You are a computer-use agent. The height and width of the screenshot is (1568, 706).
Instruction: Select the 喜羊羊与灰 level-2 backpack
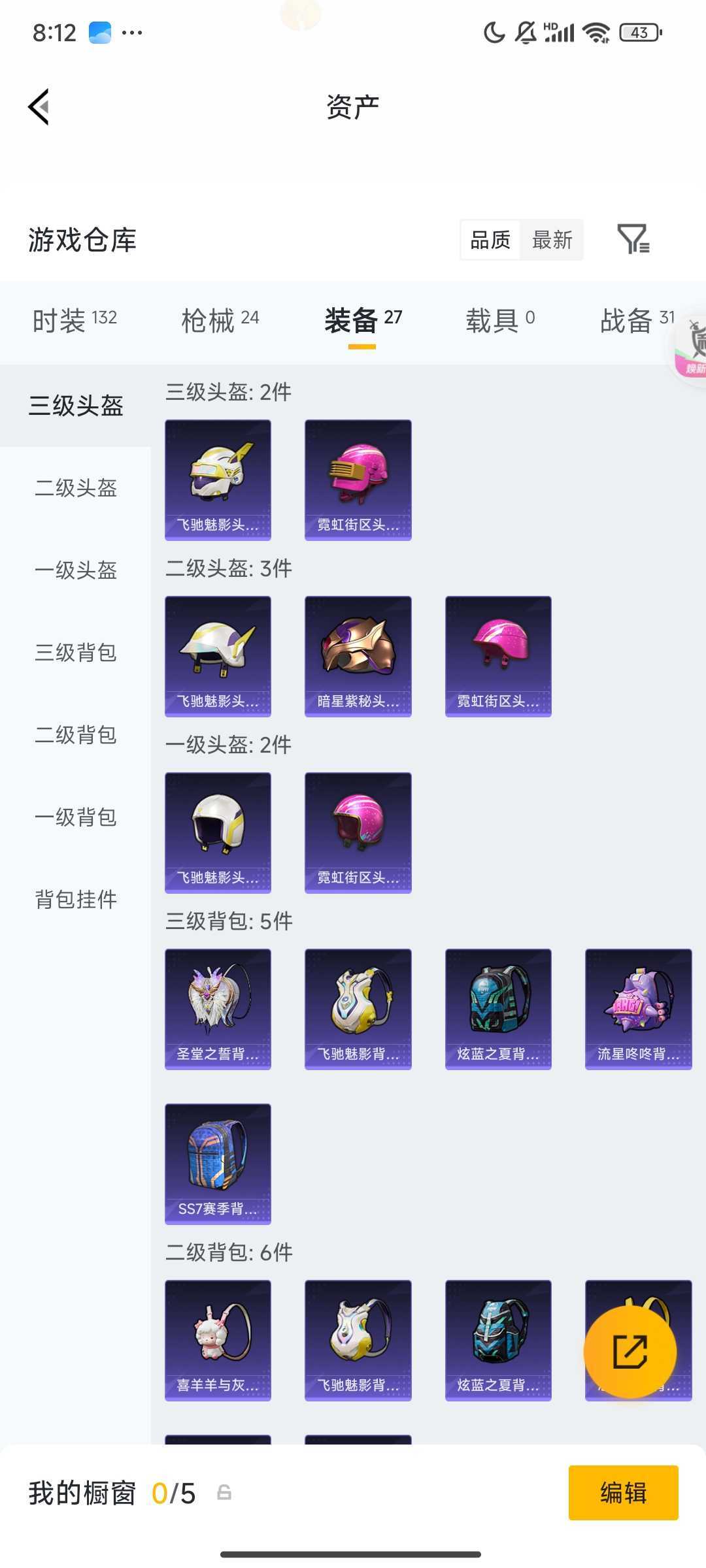point(218,1341)
